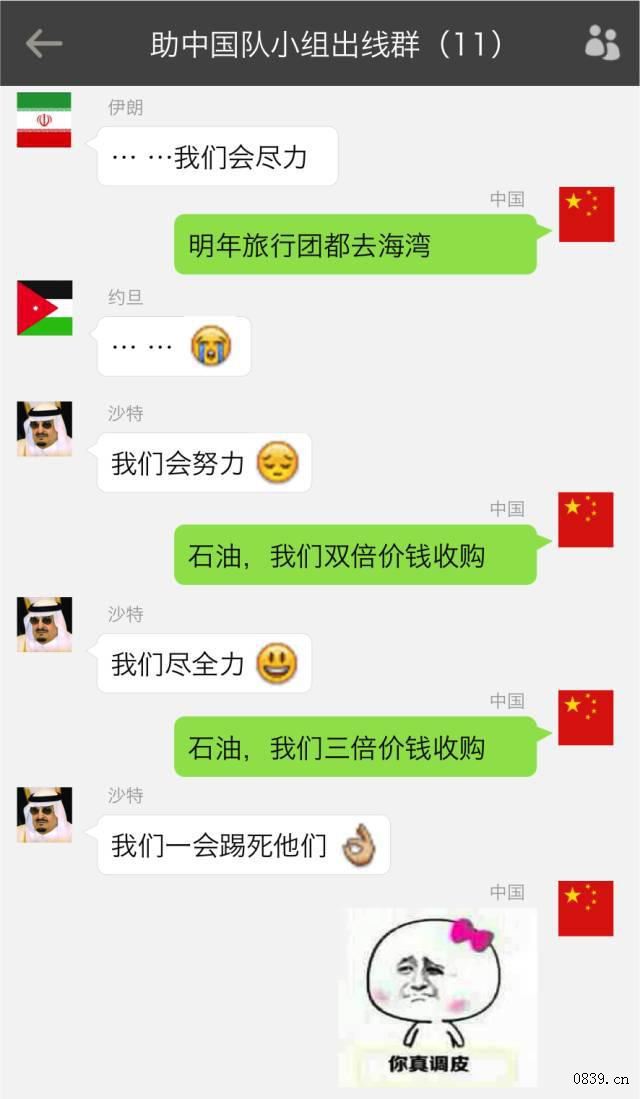View the 你真调皮 sticker image

click(x=437, y=996)
